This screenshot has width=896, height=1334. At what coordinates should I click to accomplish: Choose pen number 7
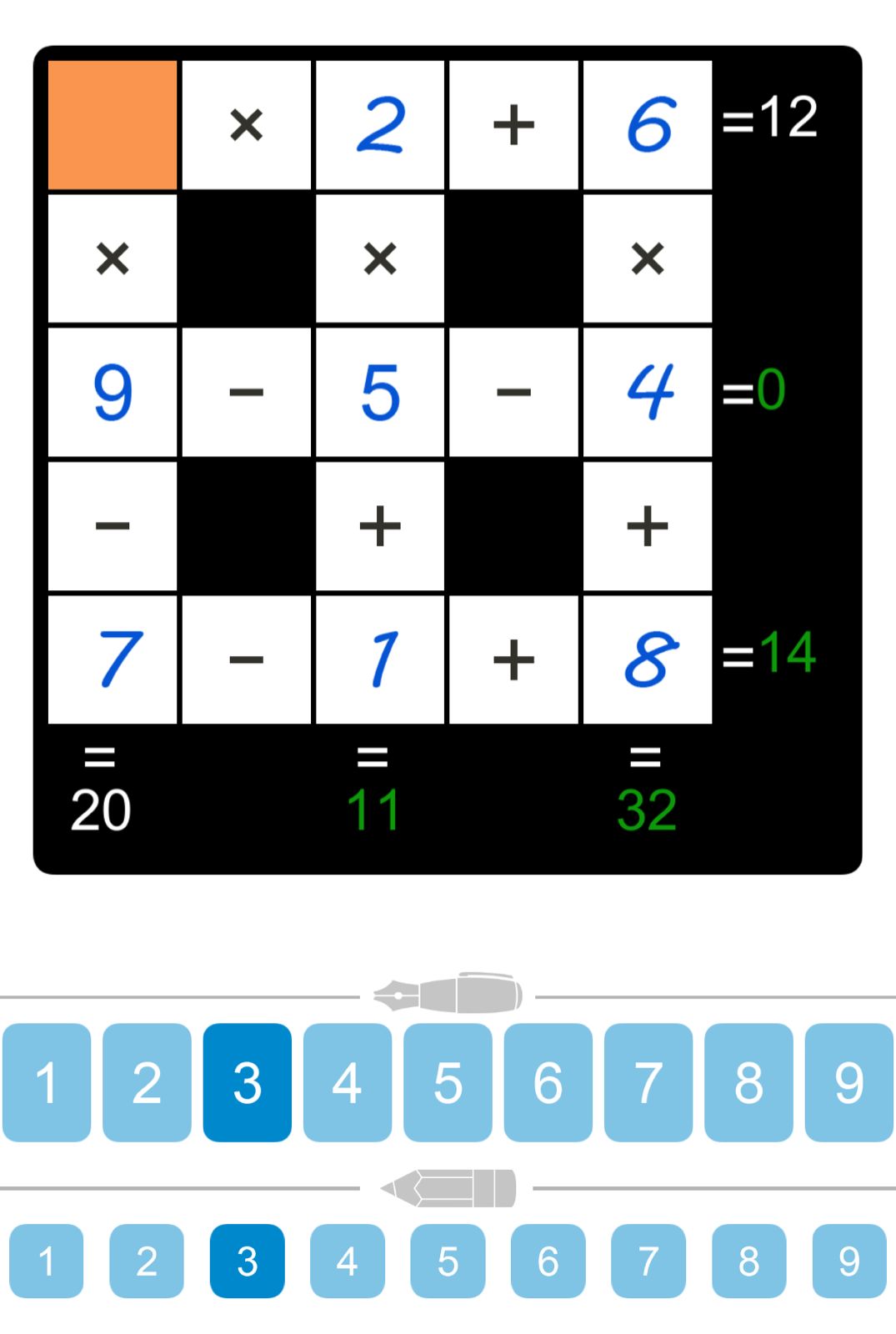648,1082
